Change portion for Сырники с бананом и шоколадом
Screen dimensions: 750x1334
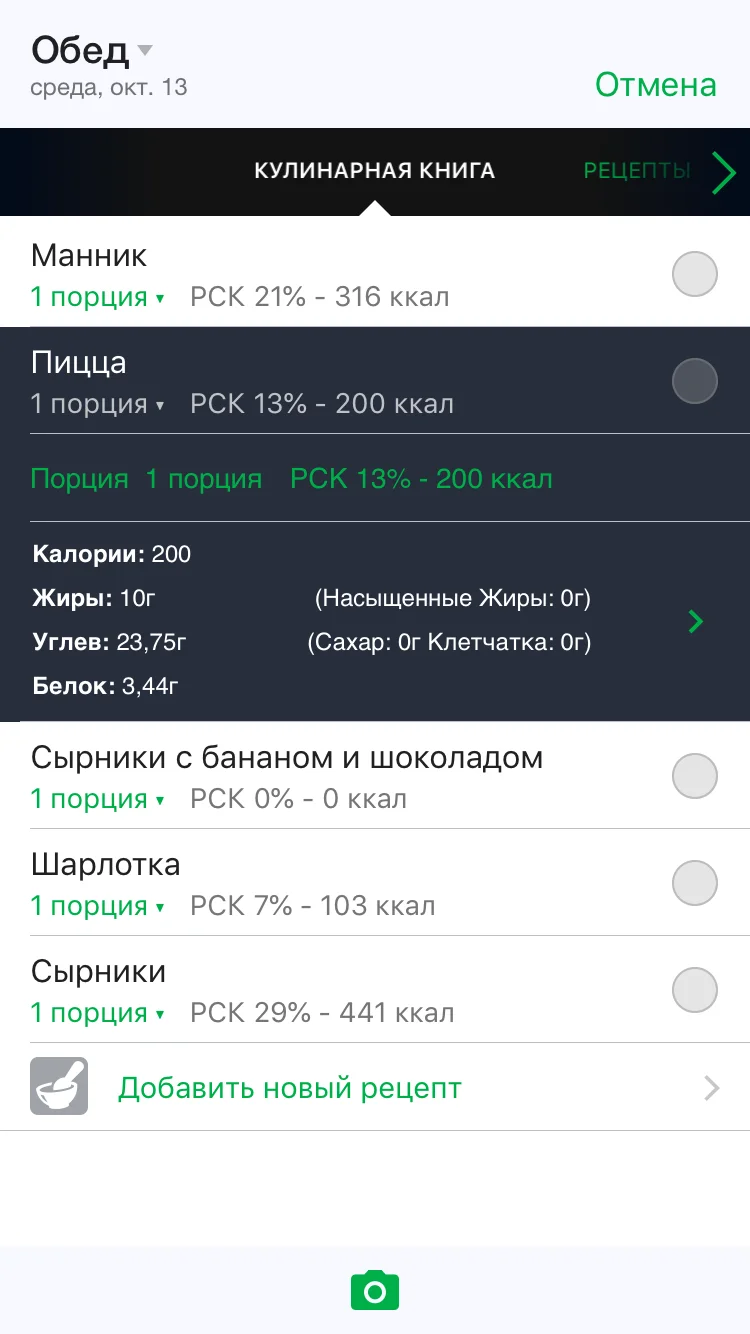point(97,799)
